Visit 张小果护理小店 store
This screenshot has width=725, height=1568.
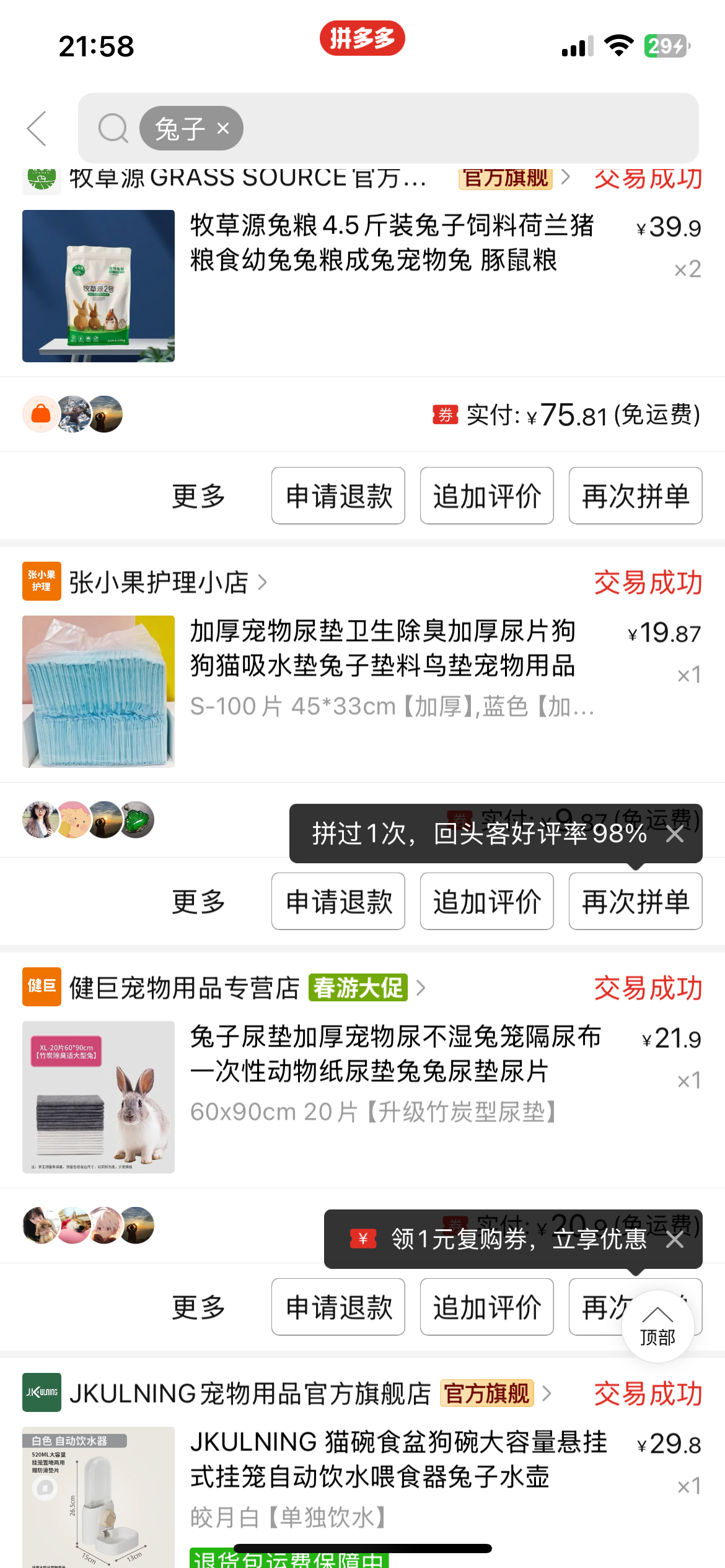coord(159,582)
